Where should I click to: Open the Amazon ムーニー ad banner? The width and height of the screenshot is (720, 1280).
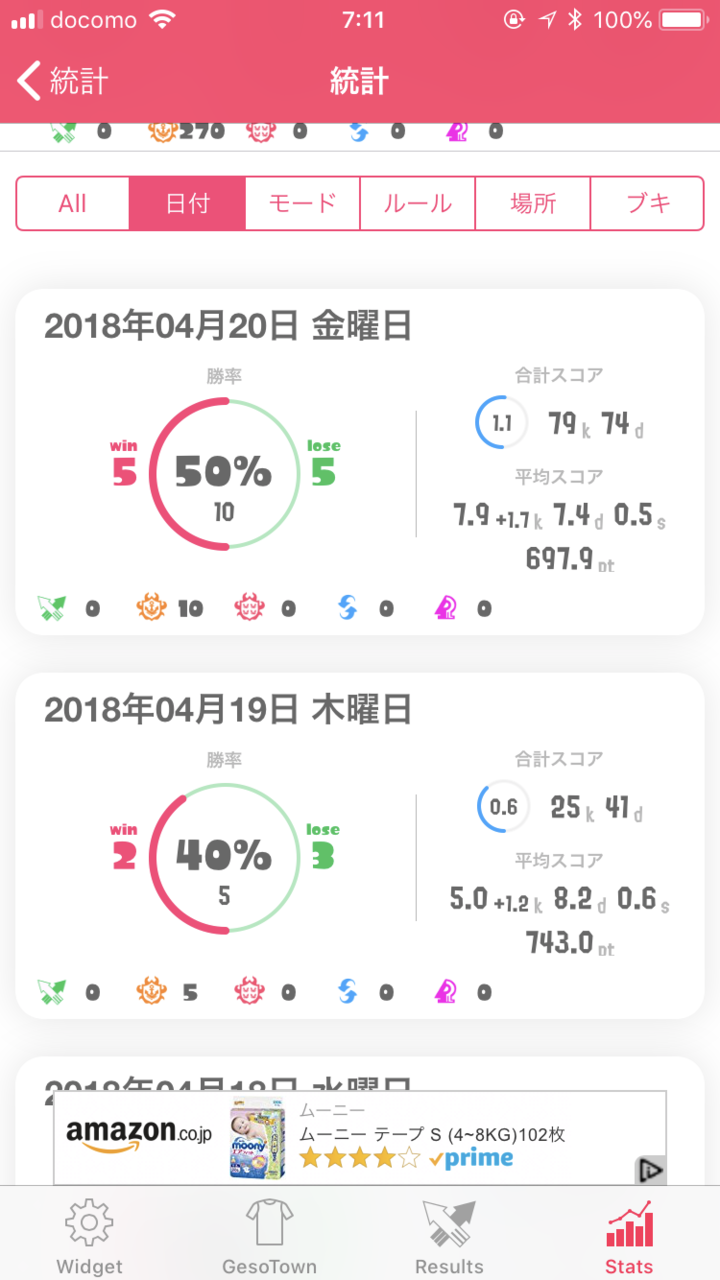(x=360, y=1138)
